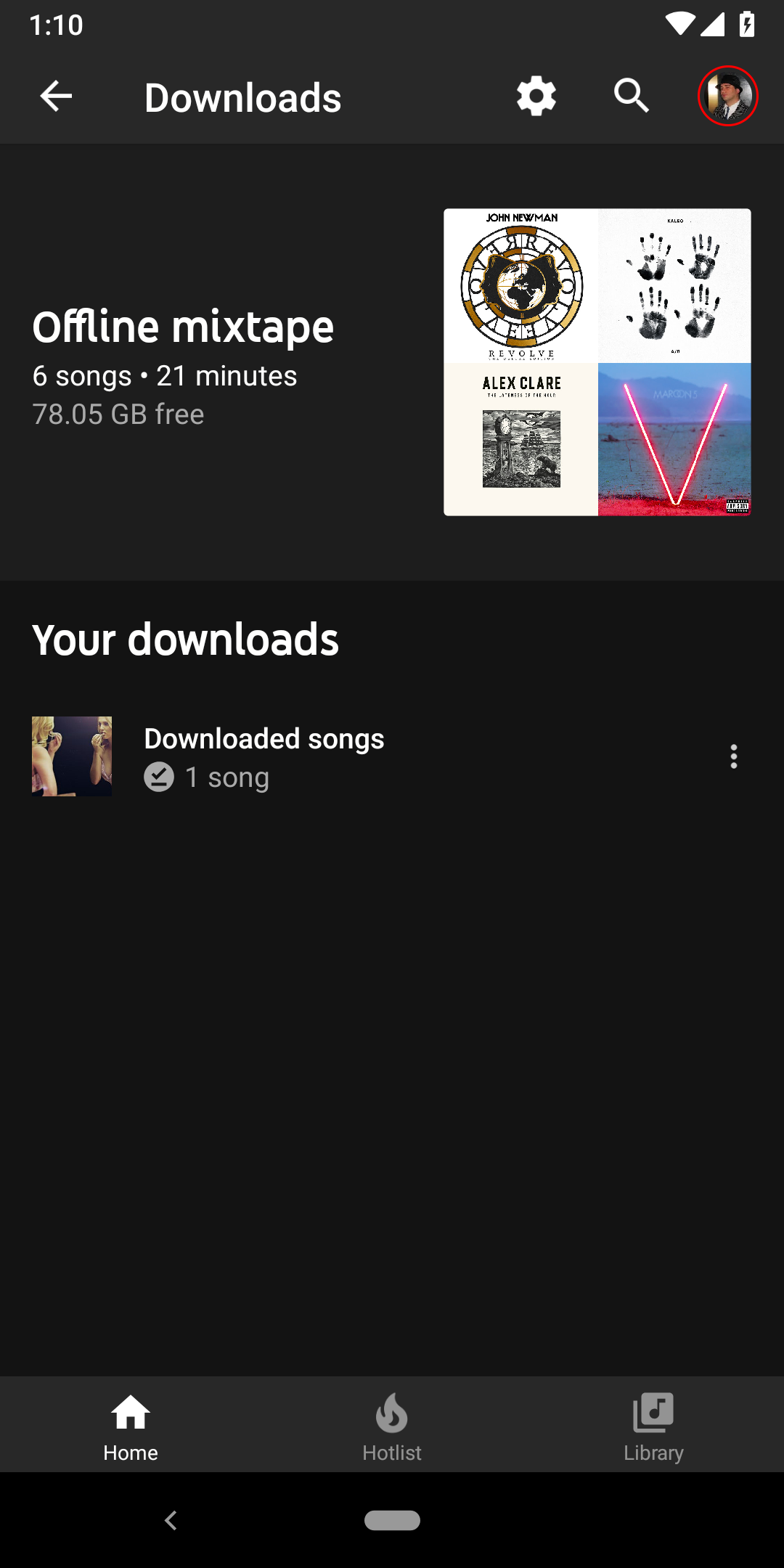Tap the battery charging indicator
784x1568 pixels.
point(746,23)
